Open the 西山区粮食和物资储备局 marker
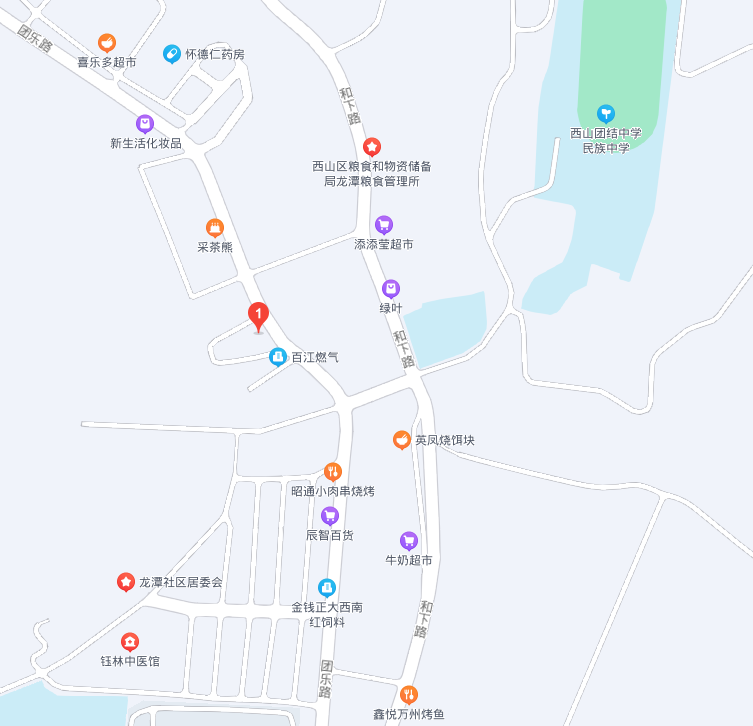The height and width of the screenshot is (726, 753). (371, 147)
